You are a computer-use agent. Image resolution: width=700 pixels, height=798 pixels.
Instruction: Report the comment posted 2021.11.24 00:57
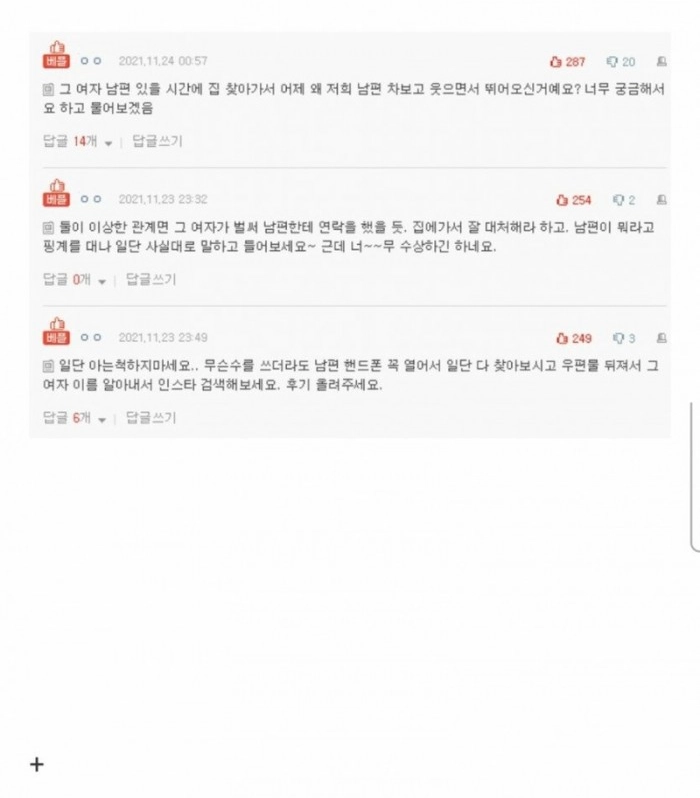tap(662, 61)
